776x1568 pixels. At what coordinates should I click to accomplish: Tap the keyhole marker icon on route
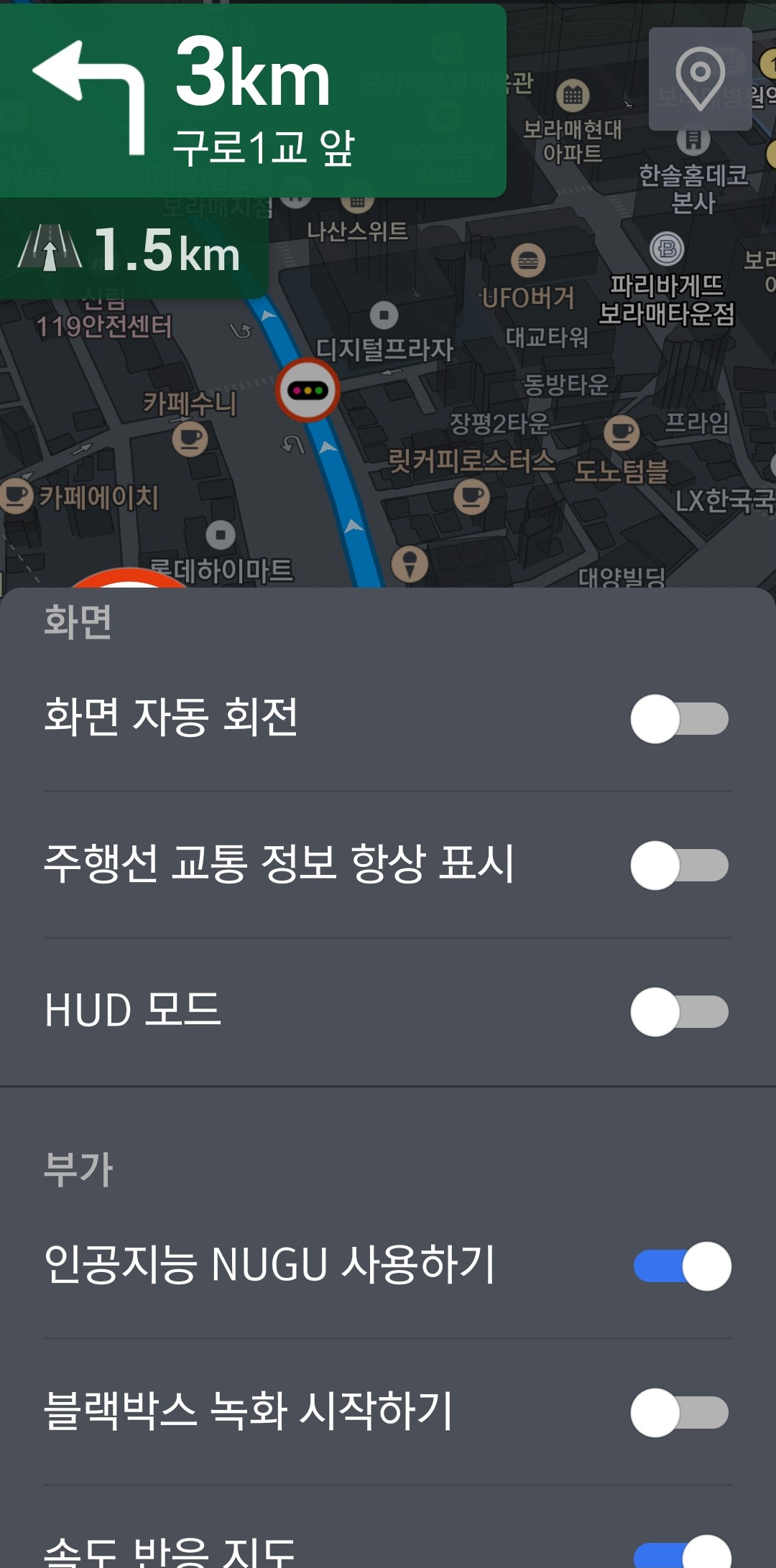pos(408,565)
